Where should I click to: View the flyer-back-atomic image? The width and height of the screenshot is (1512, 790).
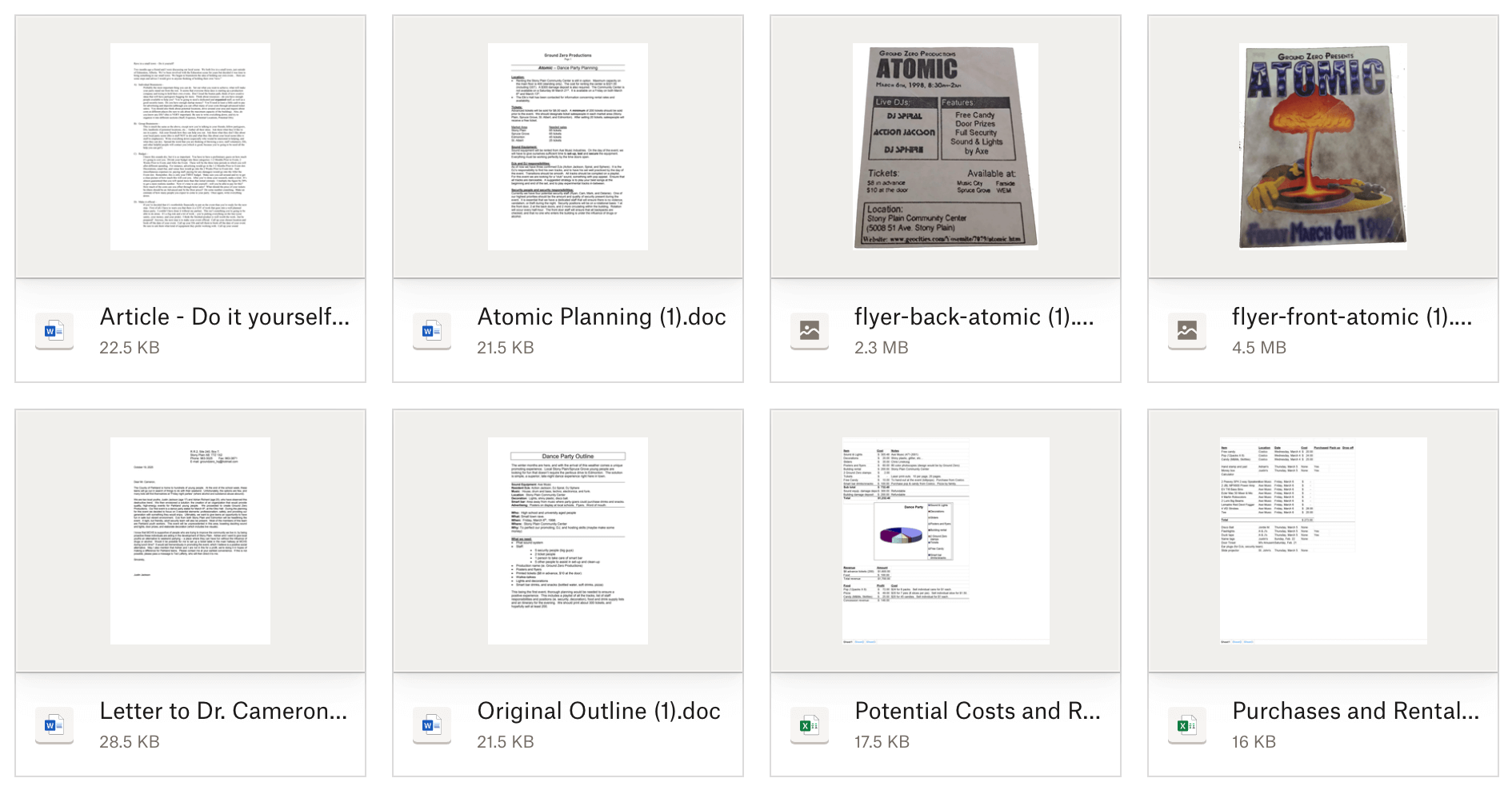pos(973,317)
